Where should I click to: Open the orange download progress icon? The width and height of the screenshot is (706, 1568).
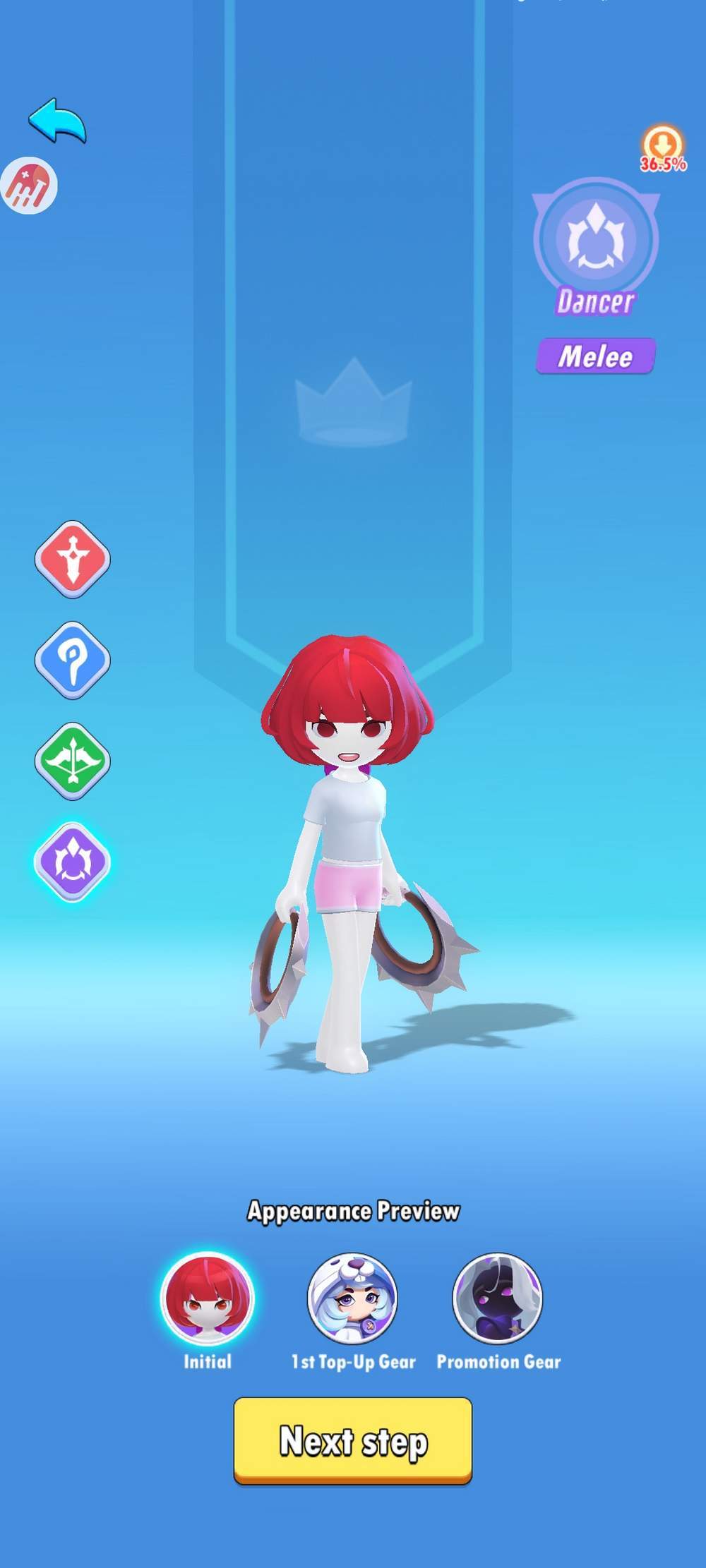pyautogui.click(x=662, y=147)
